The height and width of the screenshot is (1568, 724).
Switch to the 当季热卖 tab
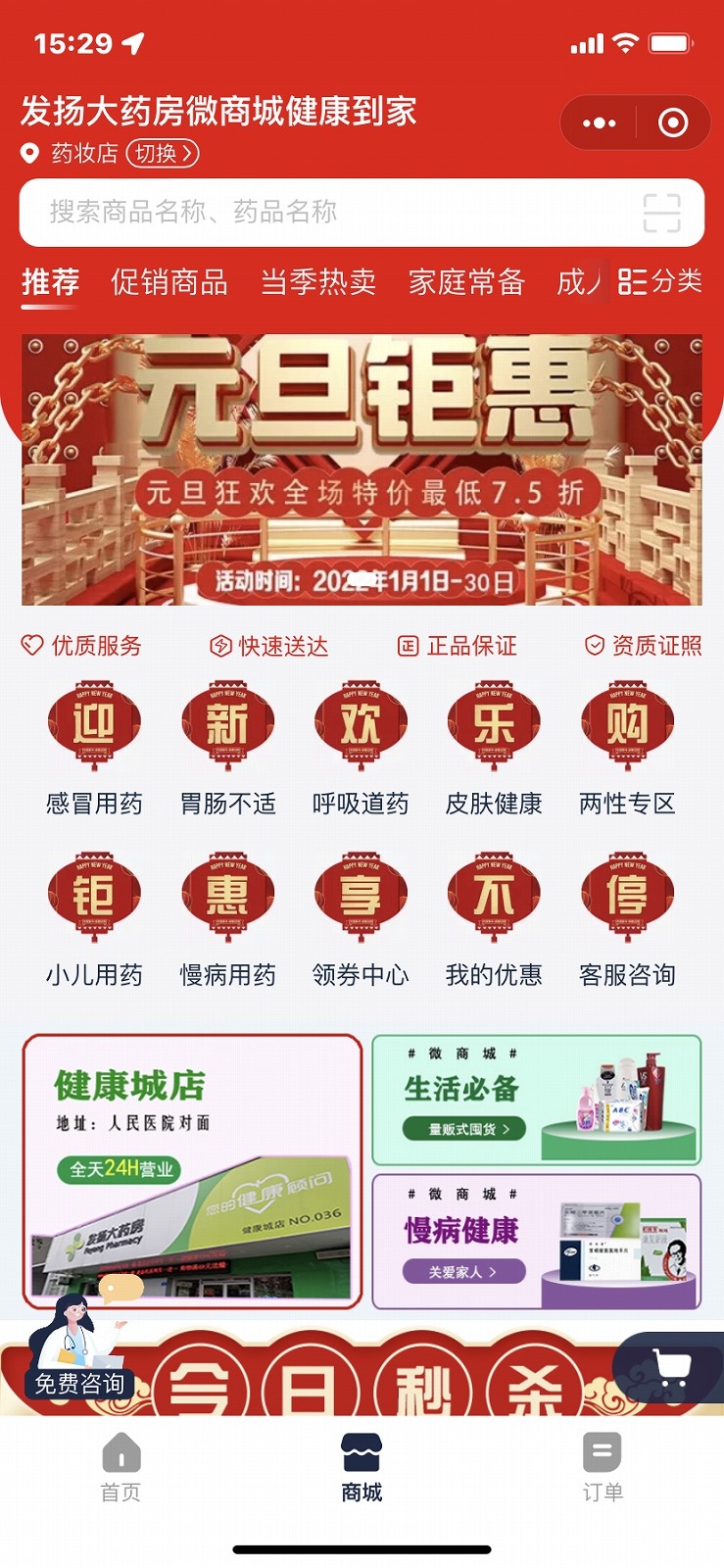click(318, 282)
